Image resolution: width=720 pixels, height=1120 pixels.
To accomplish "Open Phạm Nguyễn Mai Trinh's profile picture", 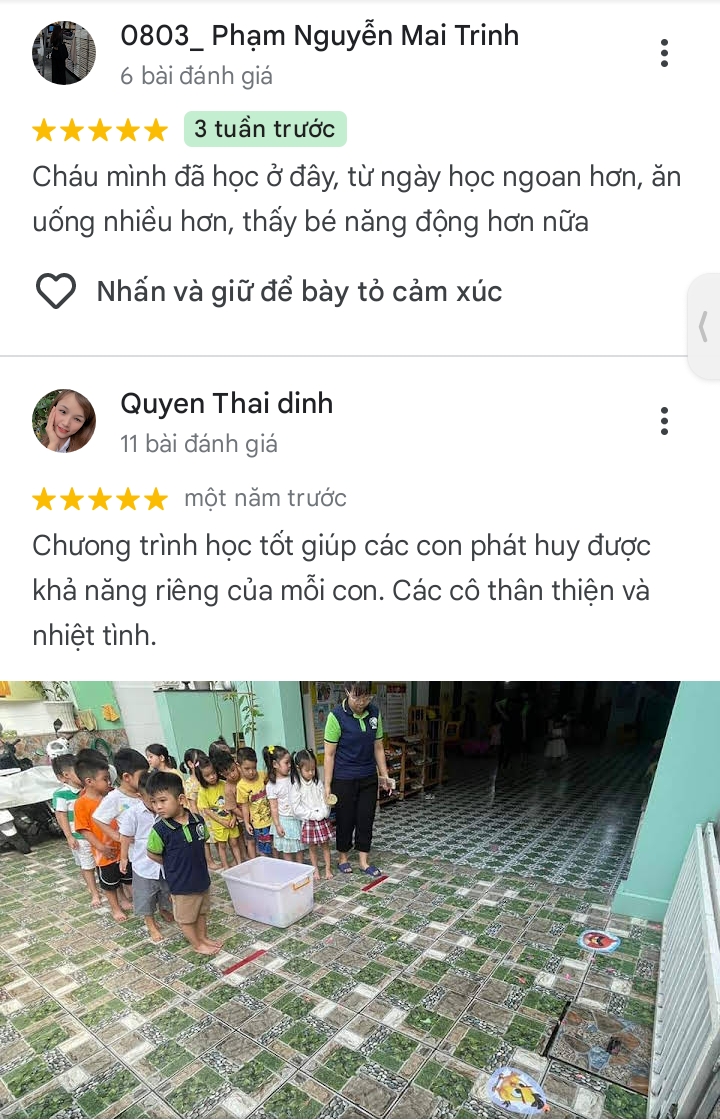I will [64, 53].
